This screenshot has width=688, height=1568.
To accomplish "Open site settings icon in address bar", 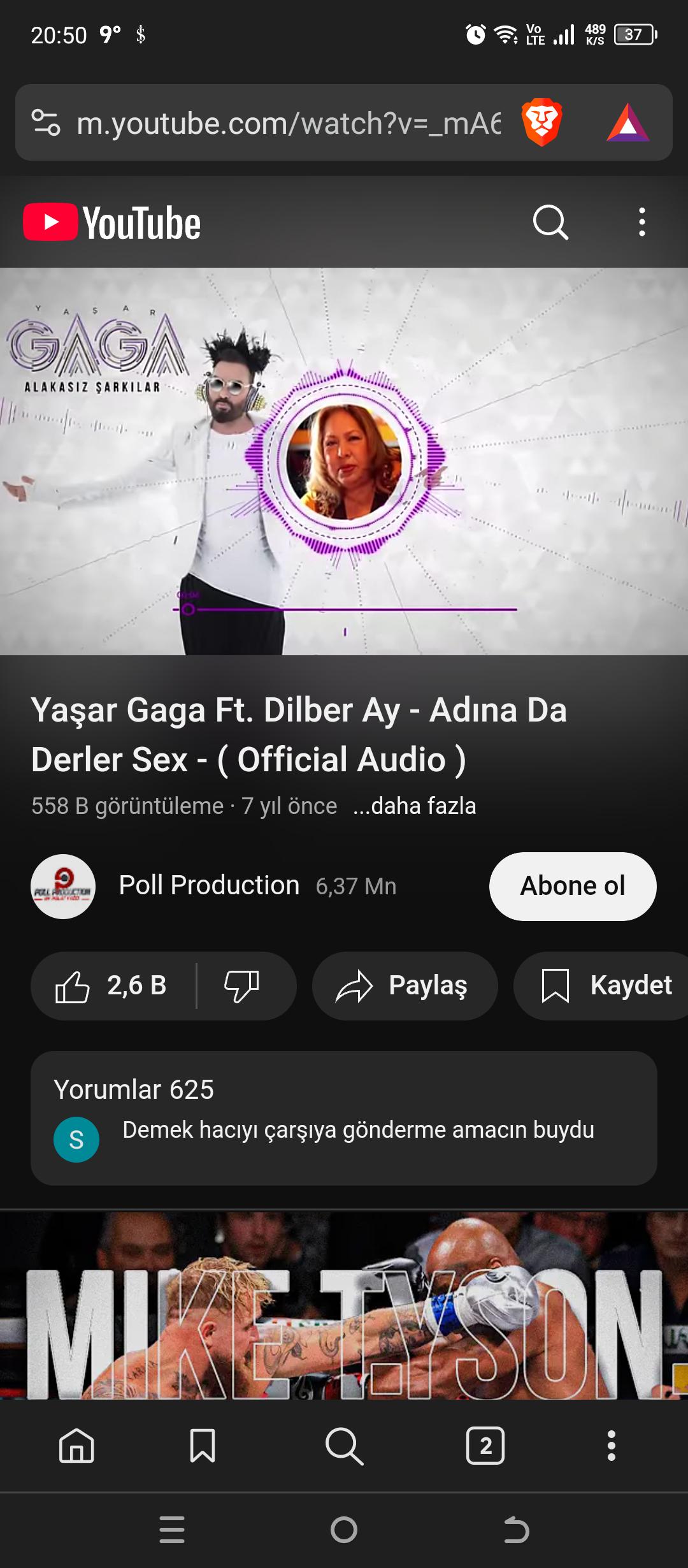I will [46, 122].
